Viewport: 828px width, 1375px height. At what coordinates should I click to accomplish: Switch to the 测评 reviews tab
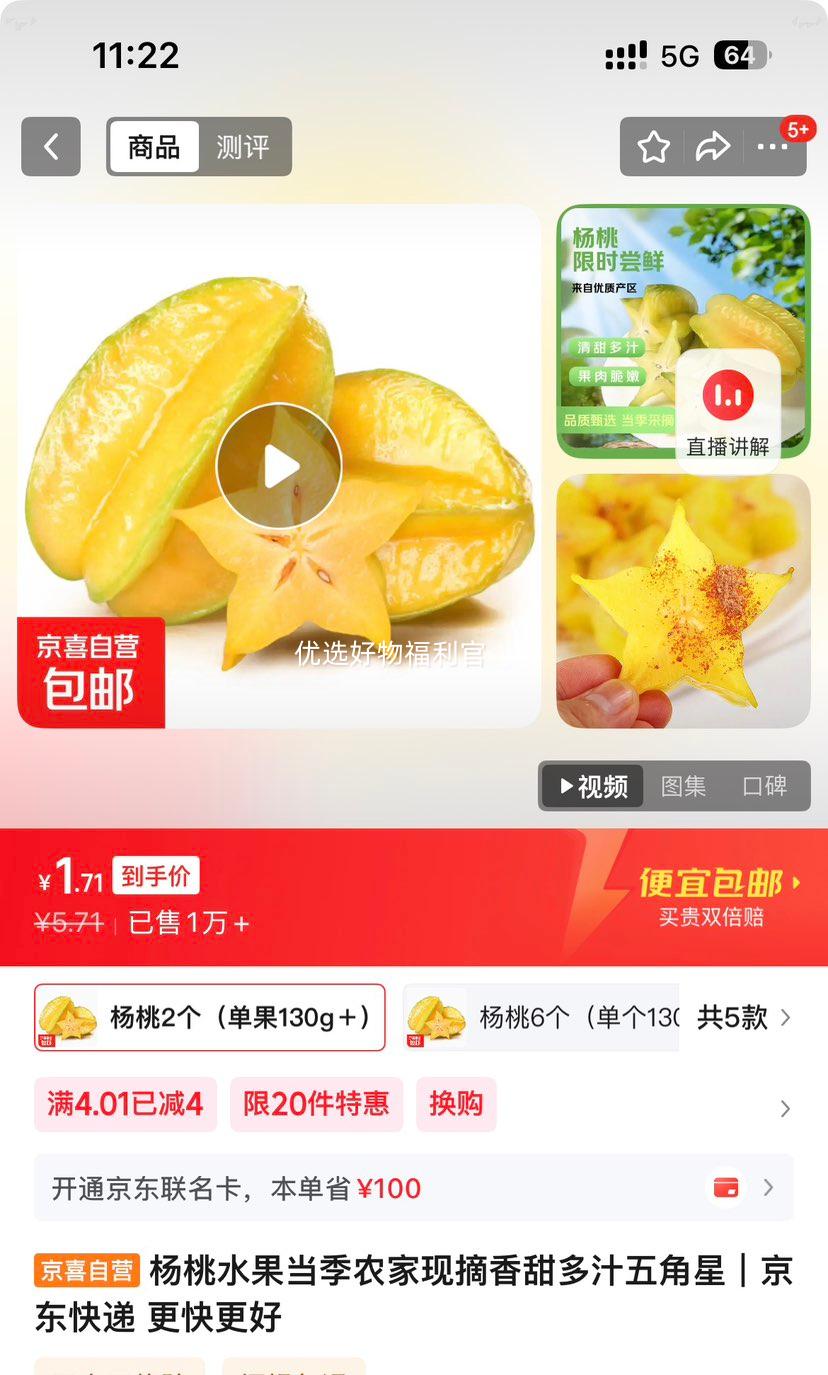click(x=245, y=146)
